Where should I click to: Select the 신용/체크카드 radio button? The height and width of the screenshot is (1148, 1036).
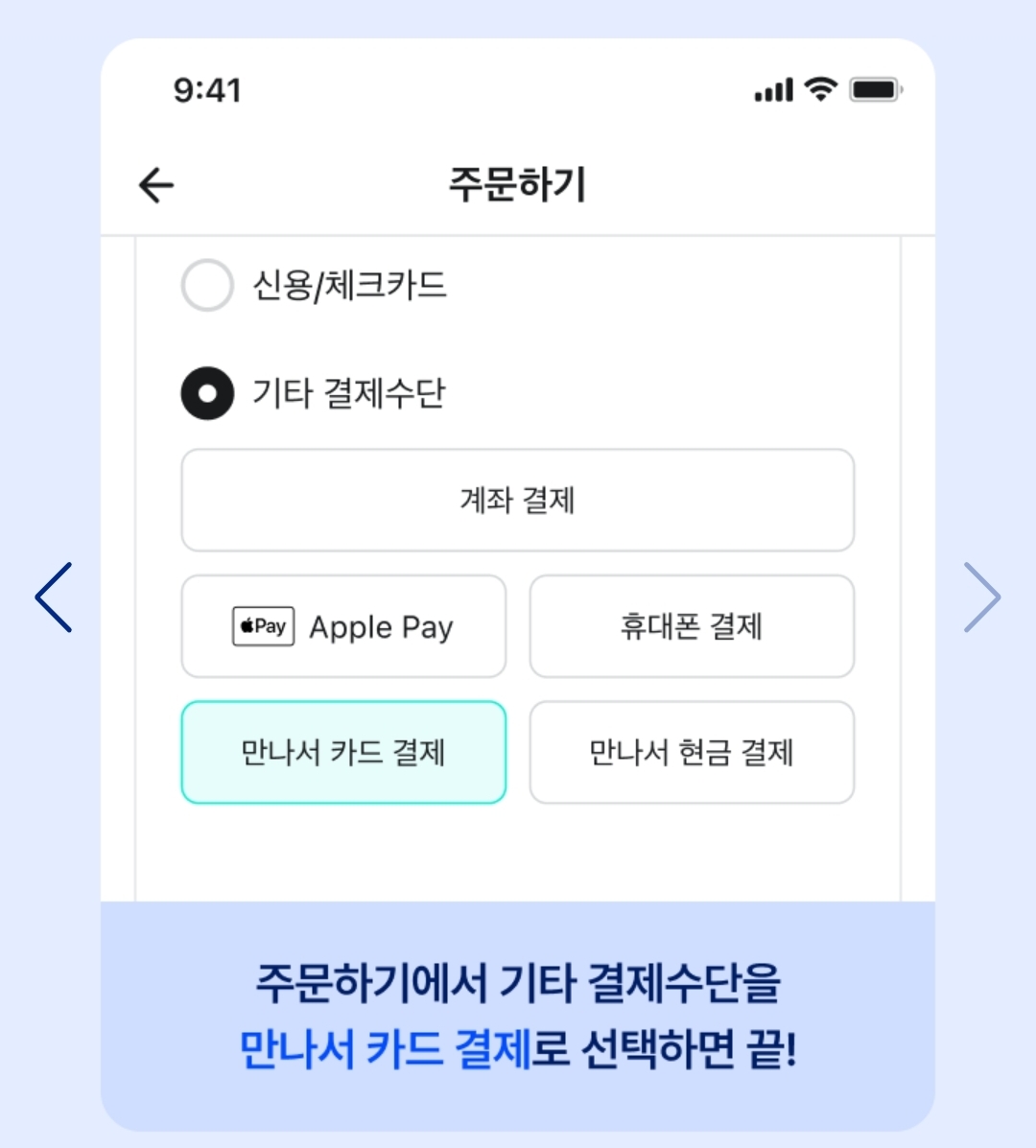pyautogui.click(x=206, y=284)
